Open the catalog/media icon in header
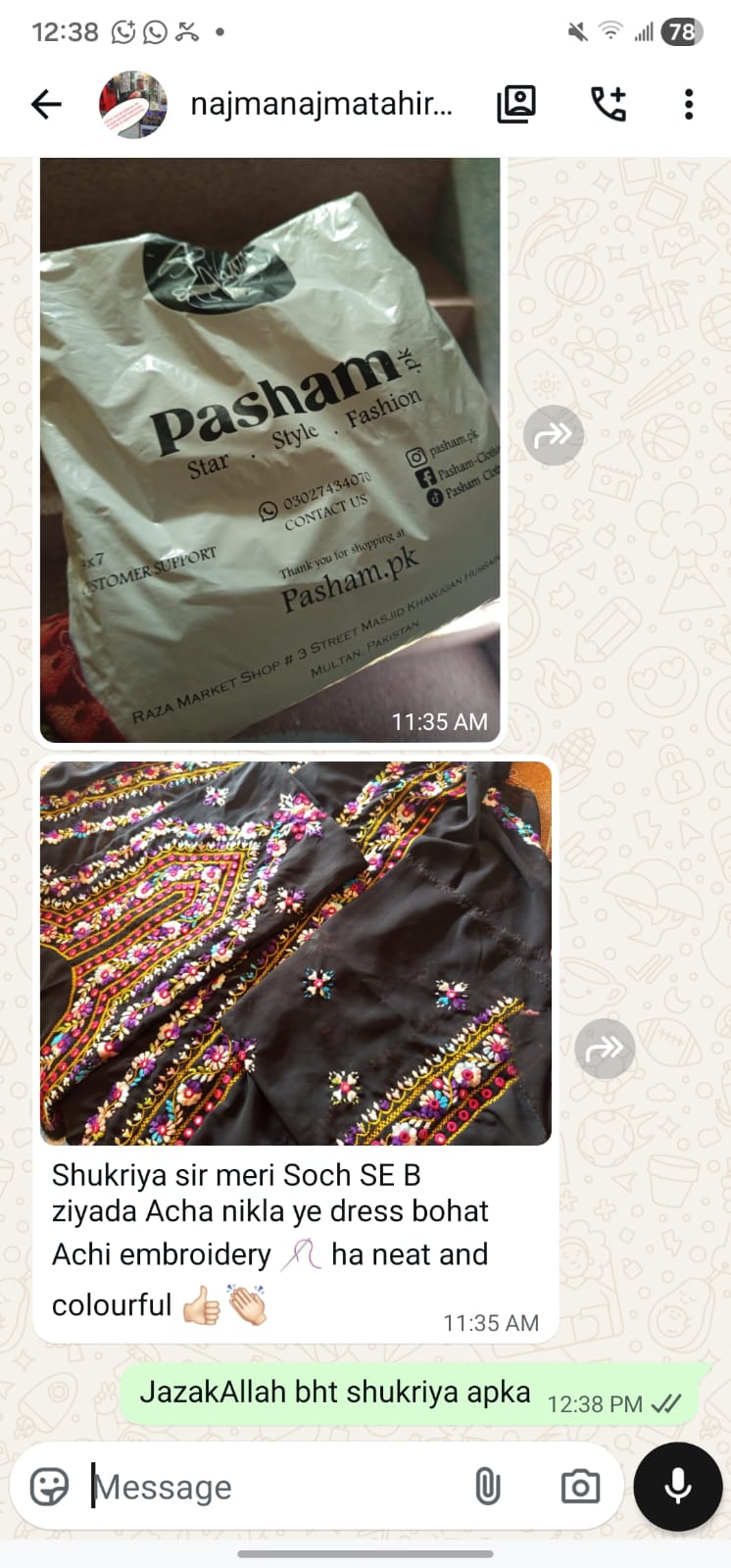Viewport: 731px width, 1568px height. [516, 104]
